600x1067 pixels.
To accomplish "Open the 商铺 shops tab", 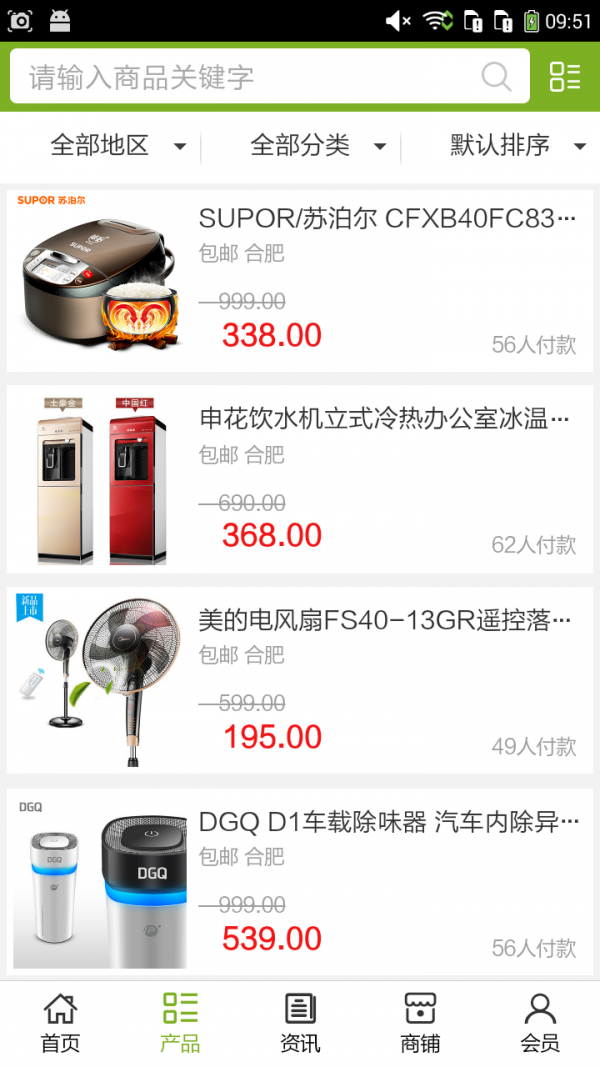I will [420, 1023].
